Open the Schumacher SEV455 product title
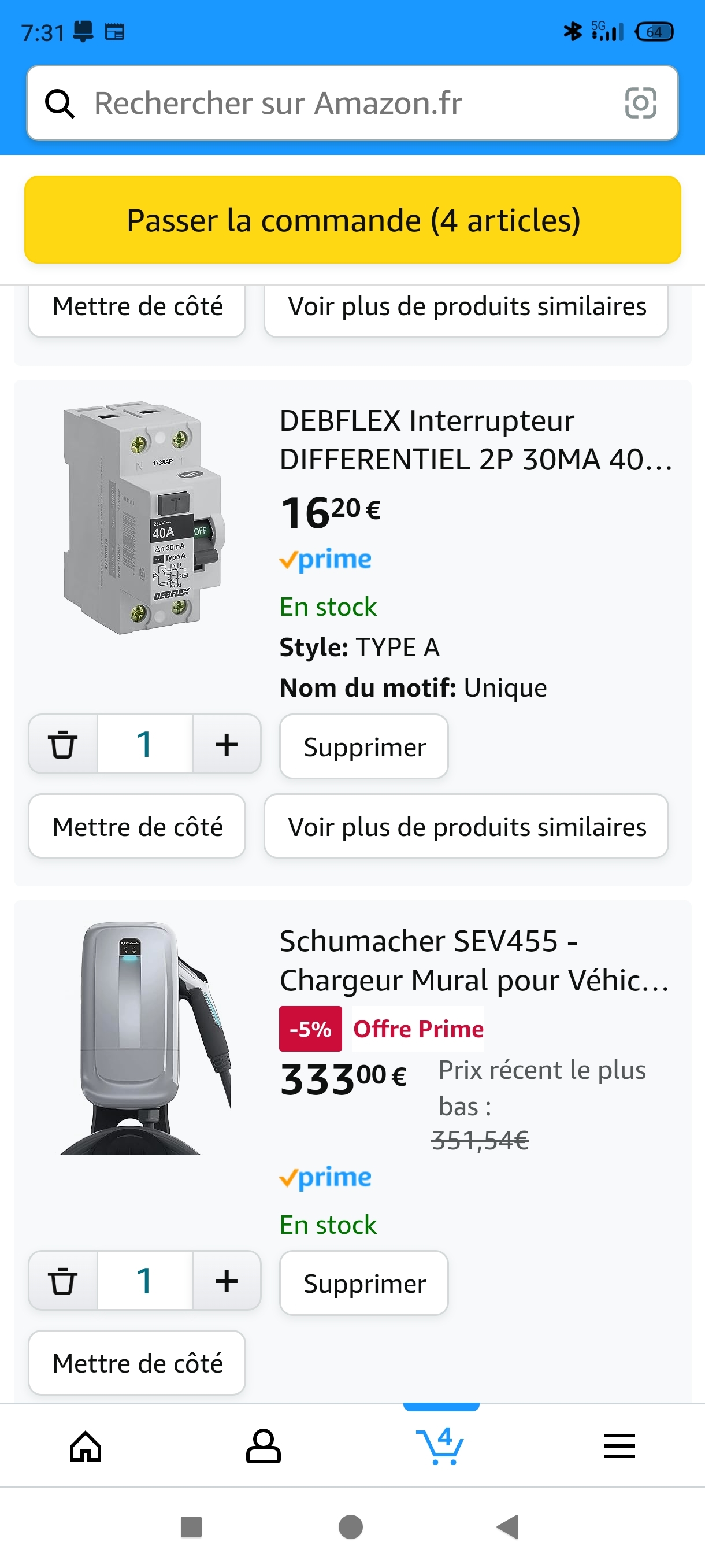 pos(474,960)
